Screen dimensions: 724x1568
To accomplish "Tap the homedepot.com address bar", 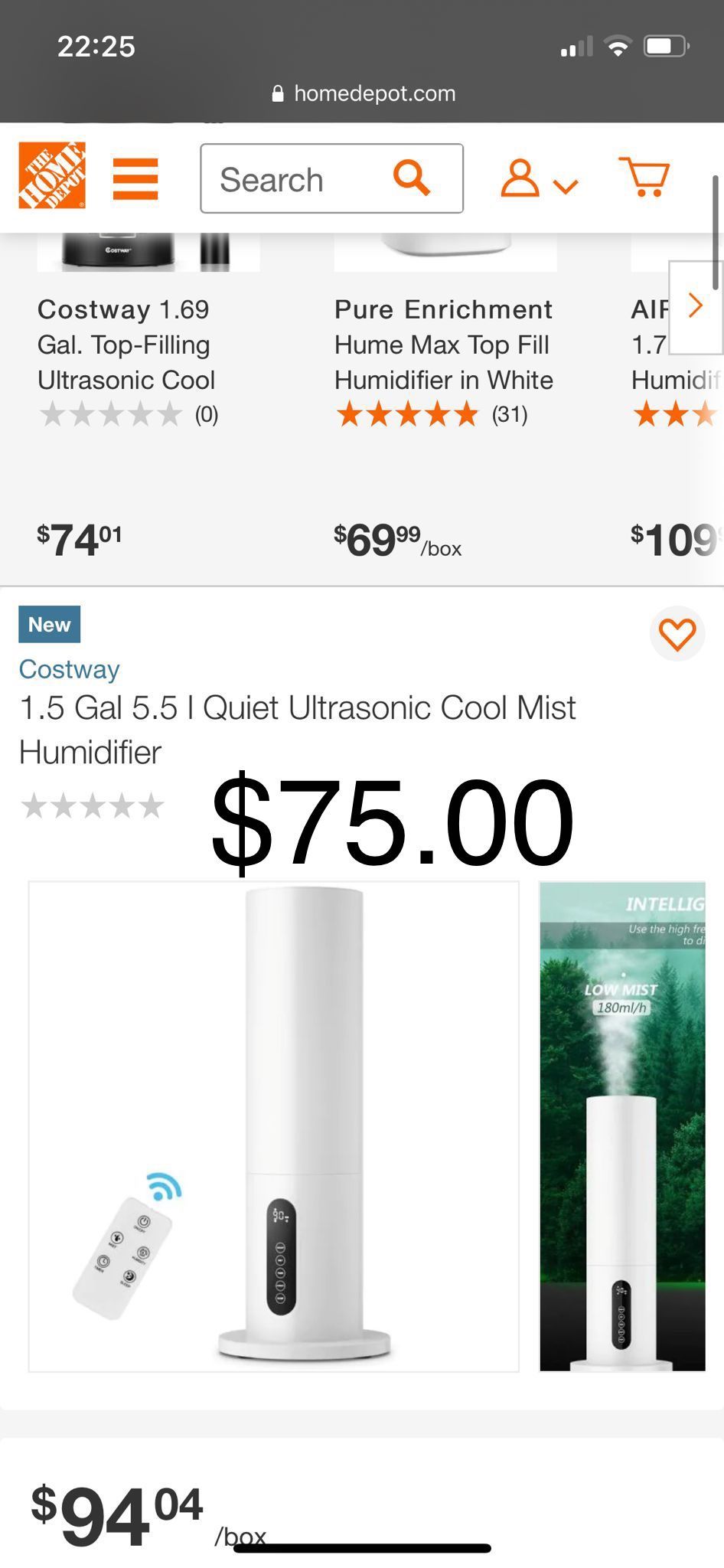I will pos(363,93).
